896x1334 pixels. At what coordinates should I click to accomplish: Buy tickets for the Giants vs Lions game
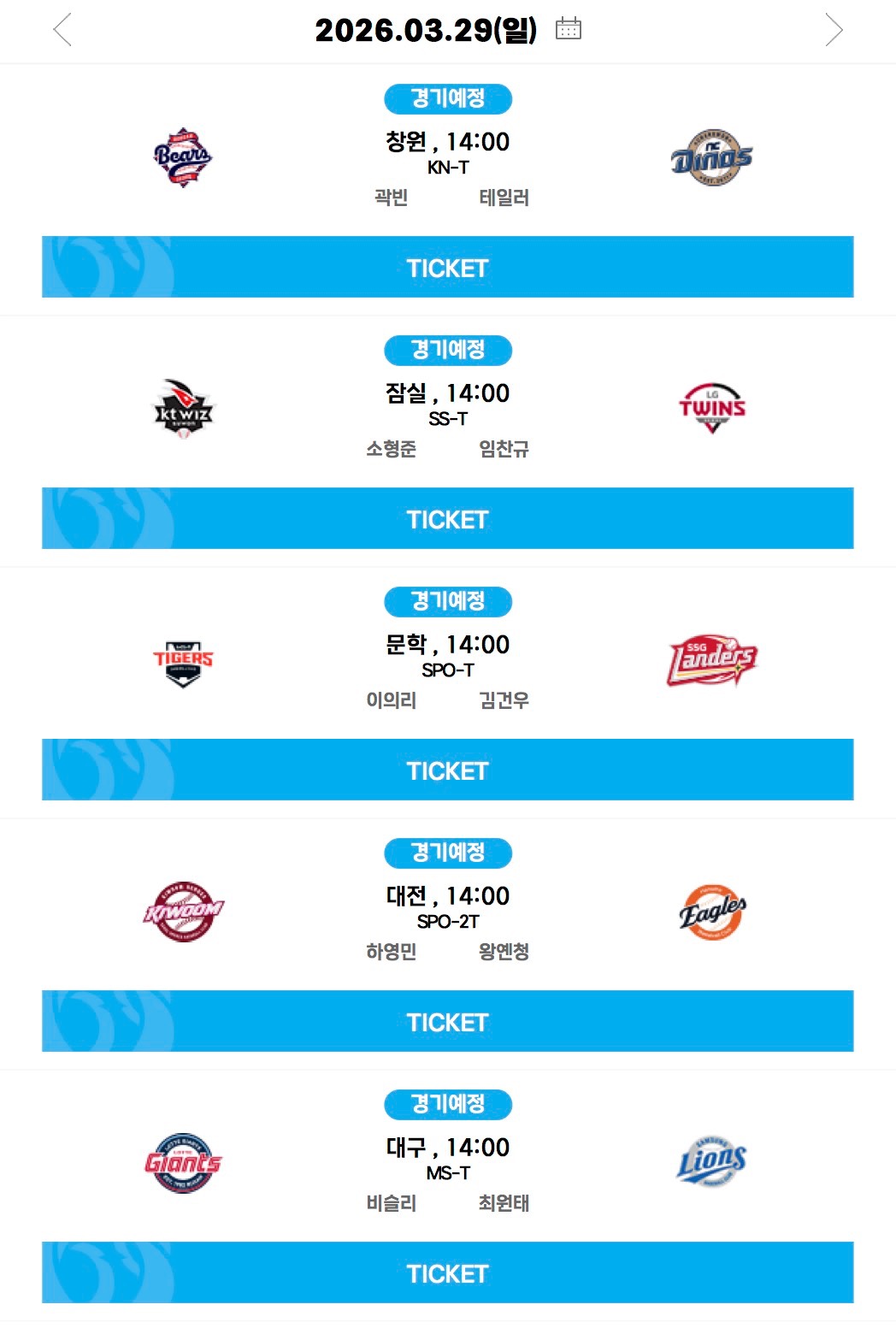[447, 1273]
